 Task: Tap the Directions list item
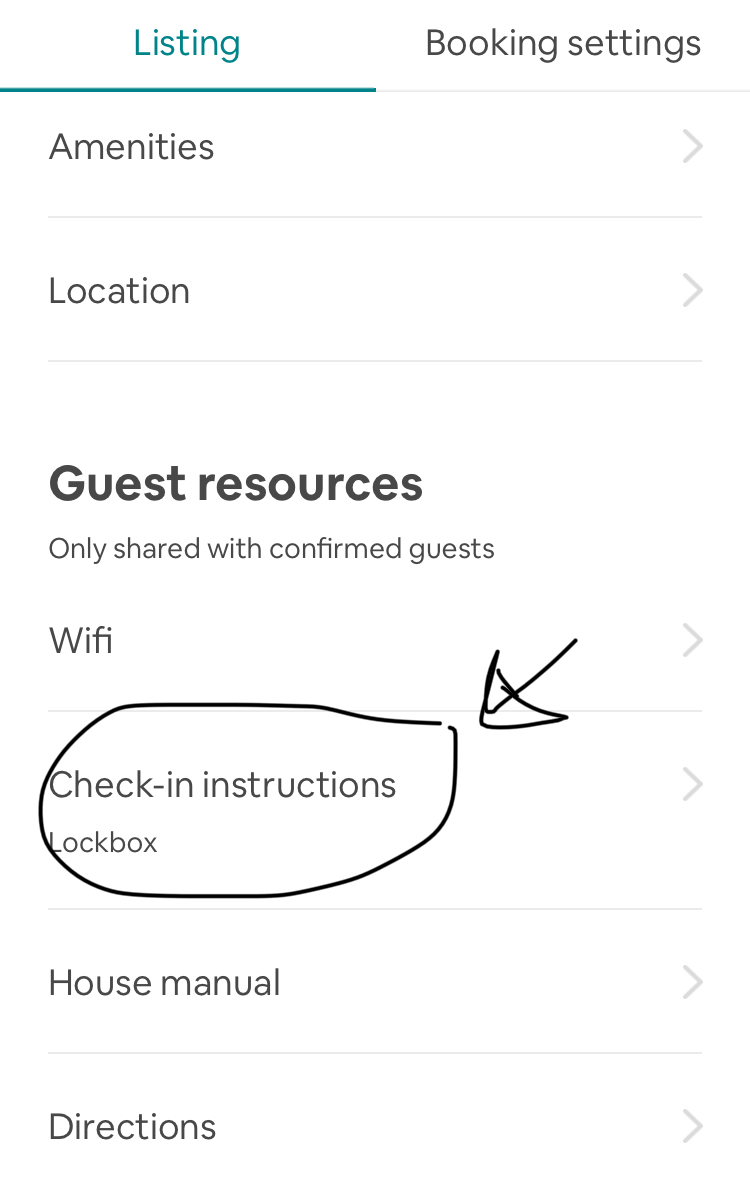(x=131, y=1126)
